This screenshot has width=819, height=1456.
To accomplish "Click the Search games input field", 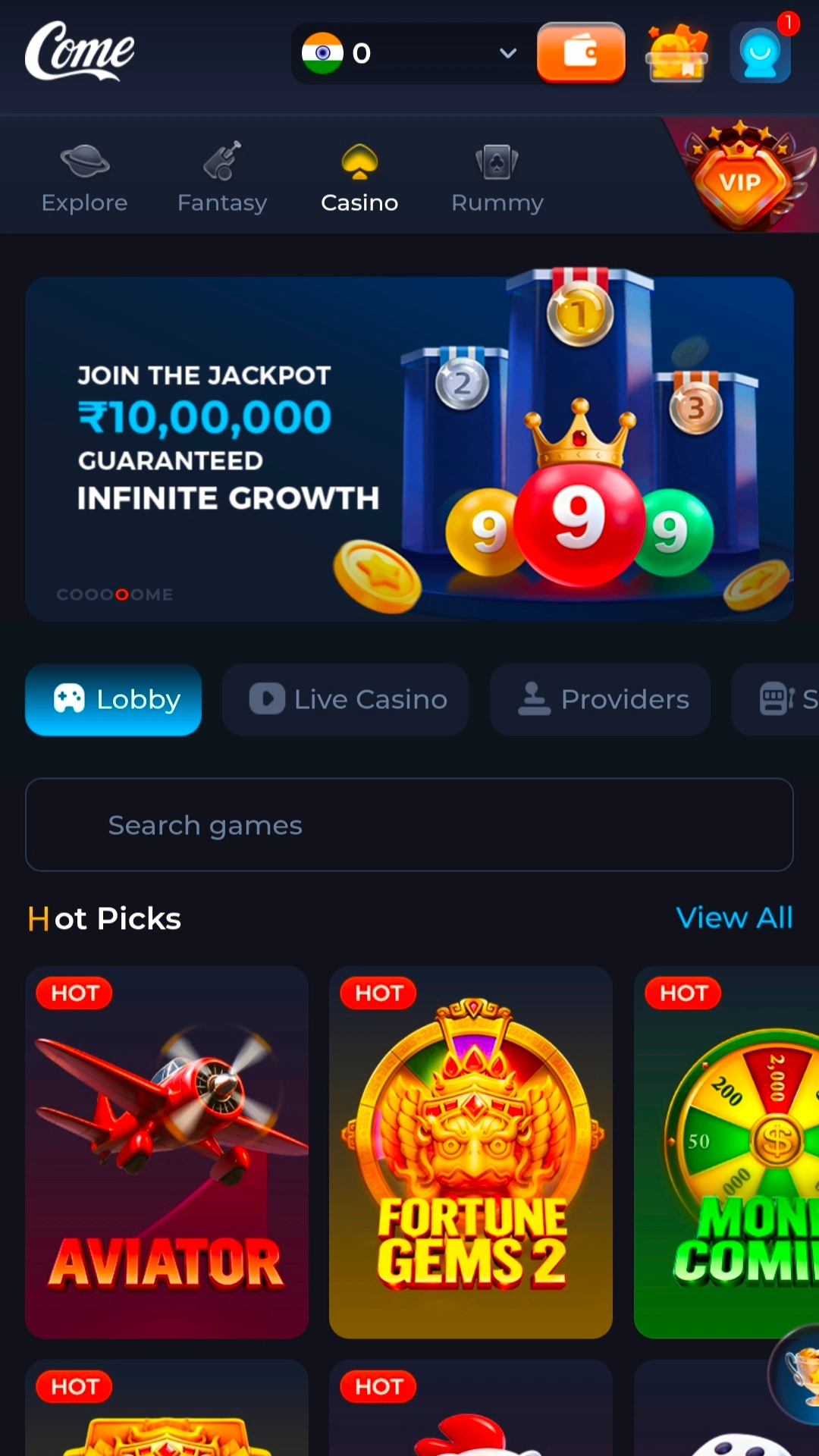I will pyautogui.click(x=409, y=825).
